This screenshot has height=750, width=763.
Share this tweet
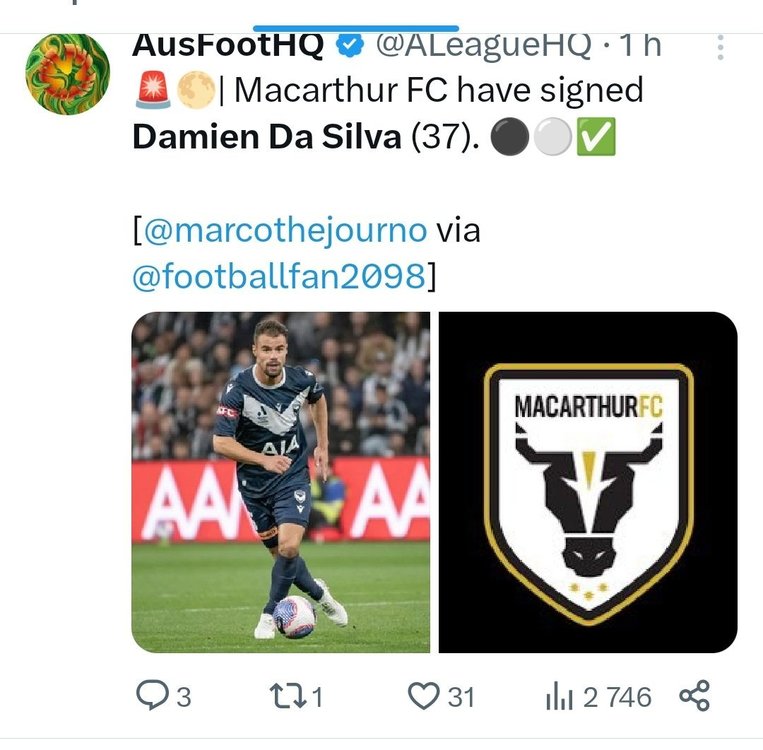click(694, 695)
